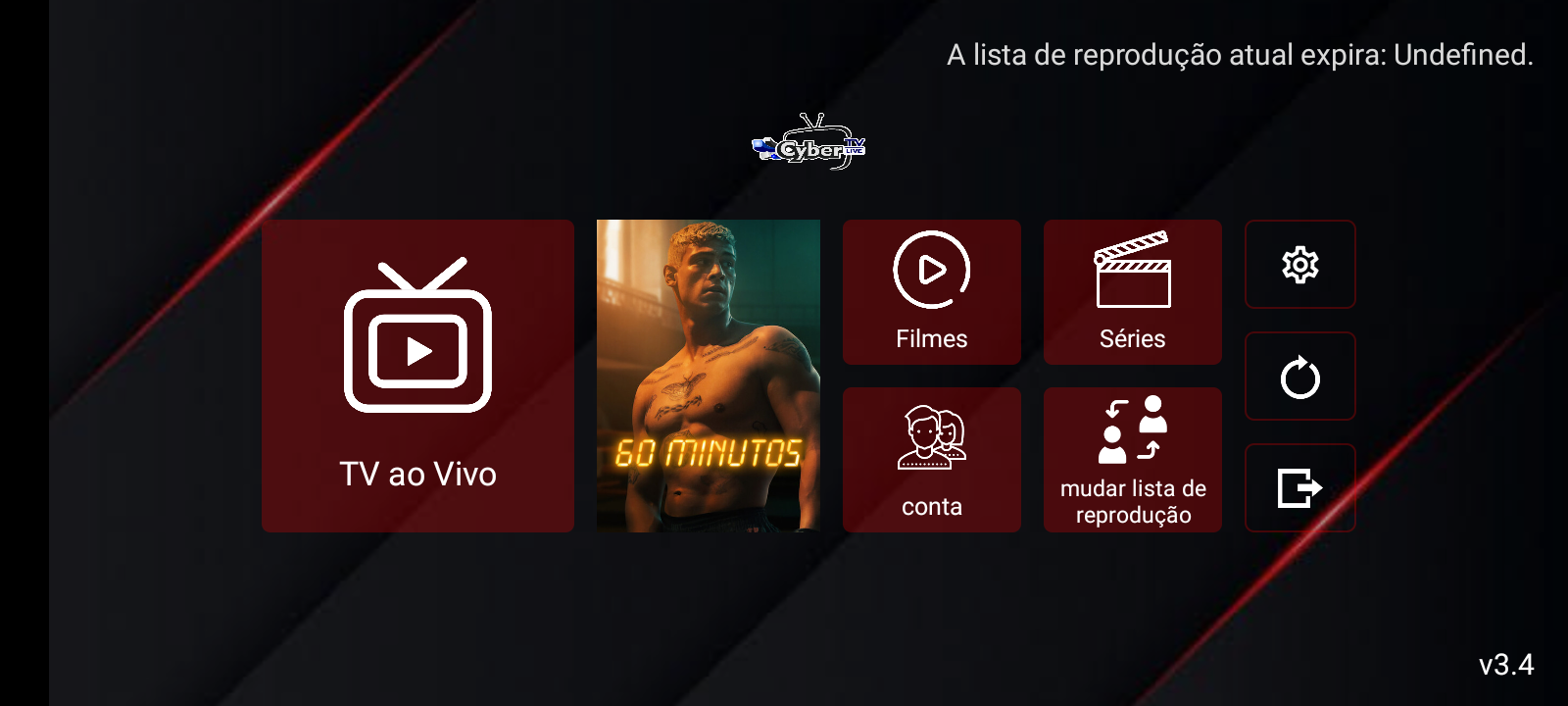Image resolution: width=1568 pixels, height=706 pixels.
Task: Go to the Filmes section
Action: click(x=931, y=292)
